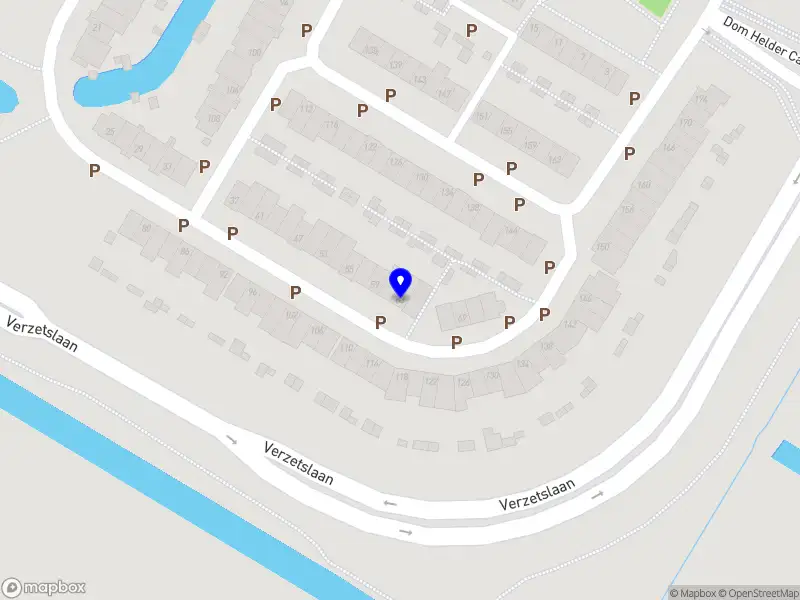Image resolution: width=800 pixels, height=600 pixels.
Task: Open the © OpenStreetMap attribution link
Action: click(x=762, y=593)
